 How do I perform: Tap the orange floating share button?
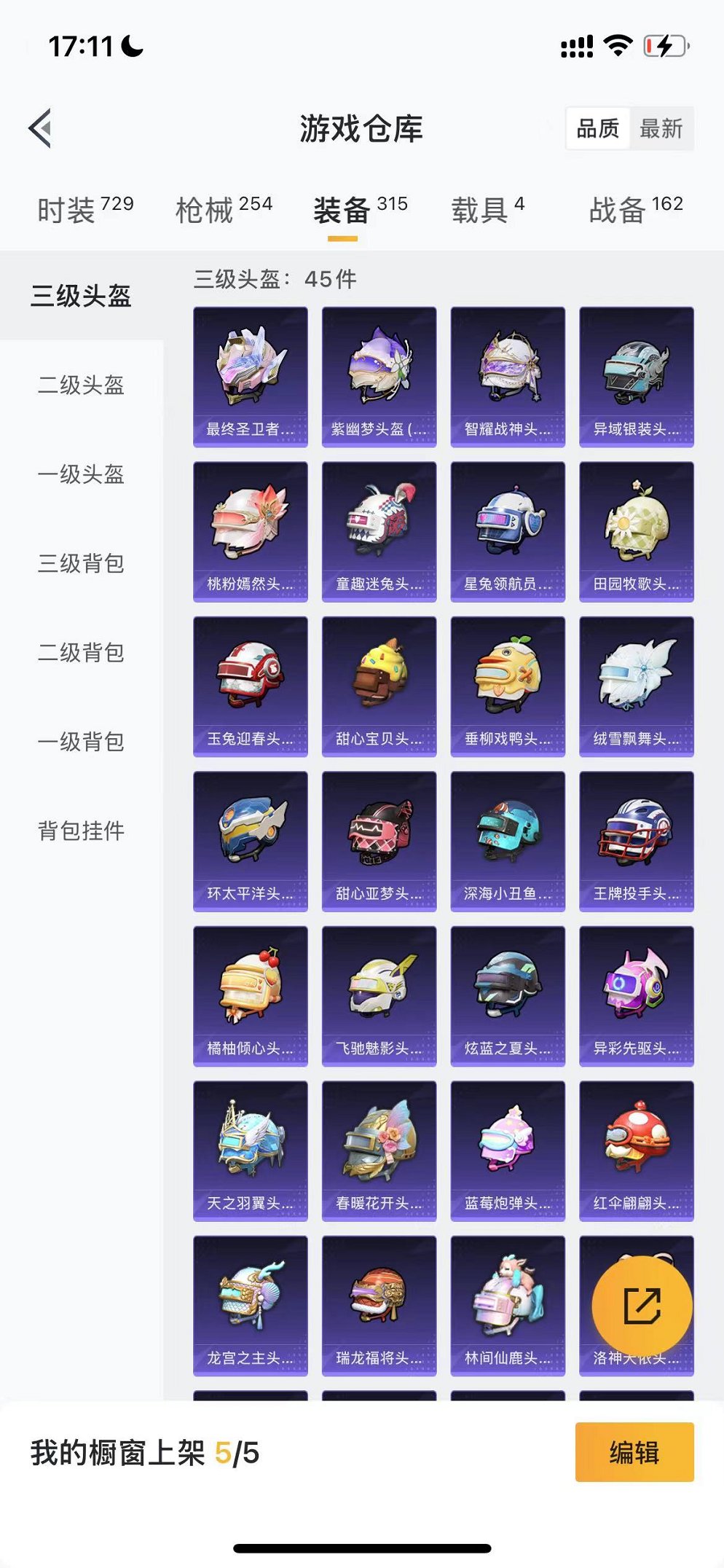(x=642, y=1306)
